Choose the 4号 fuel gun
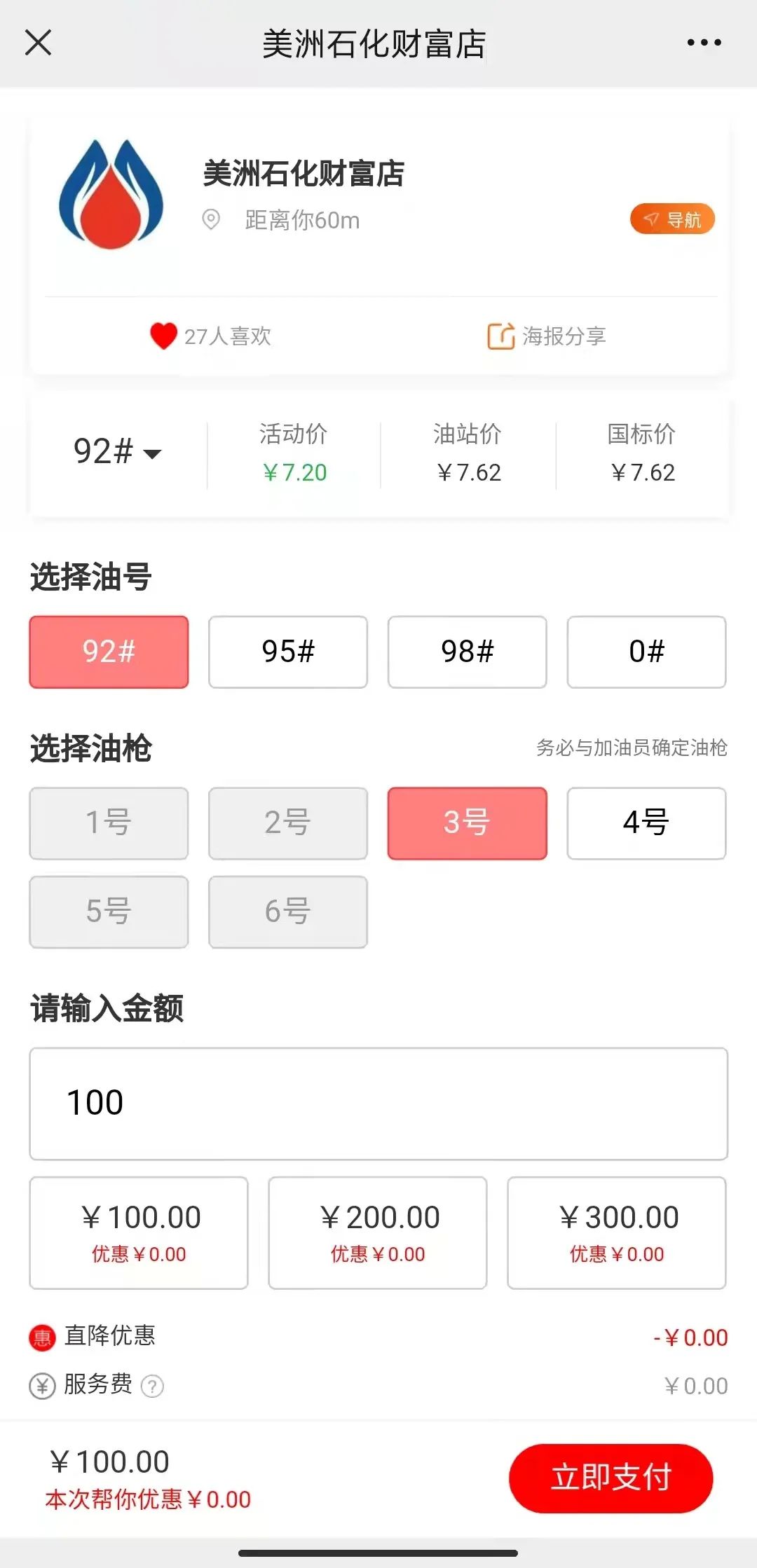The image size is (757, 1568). click(646, 823)
